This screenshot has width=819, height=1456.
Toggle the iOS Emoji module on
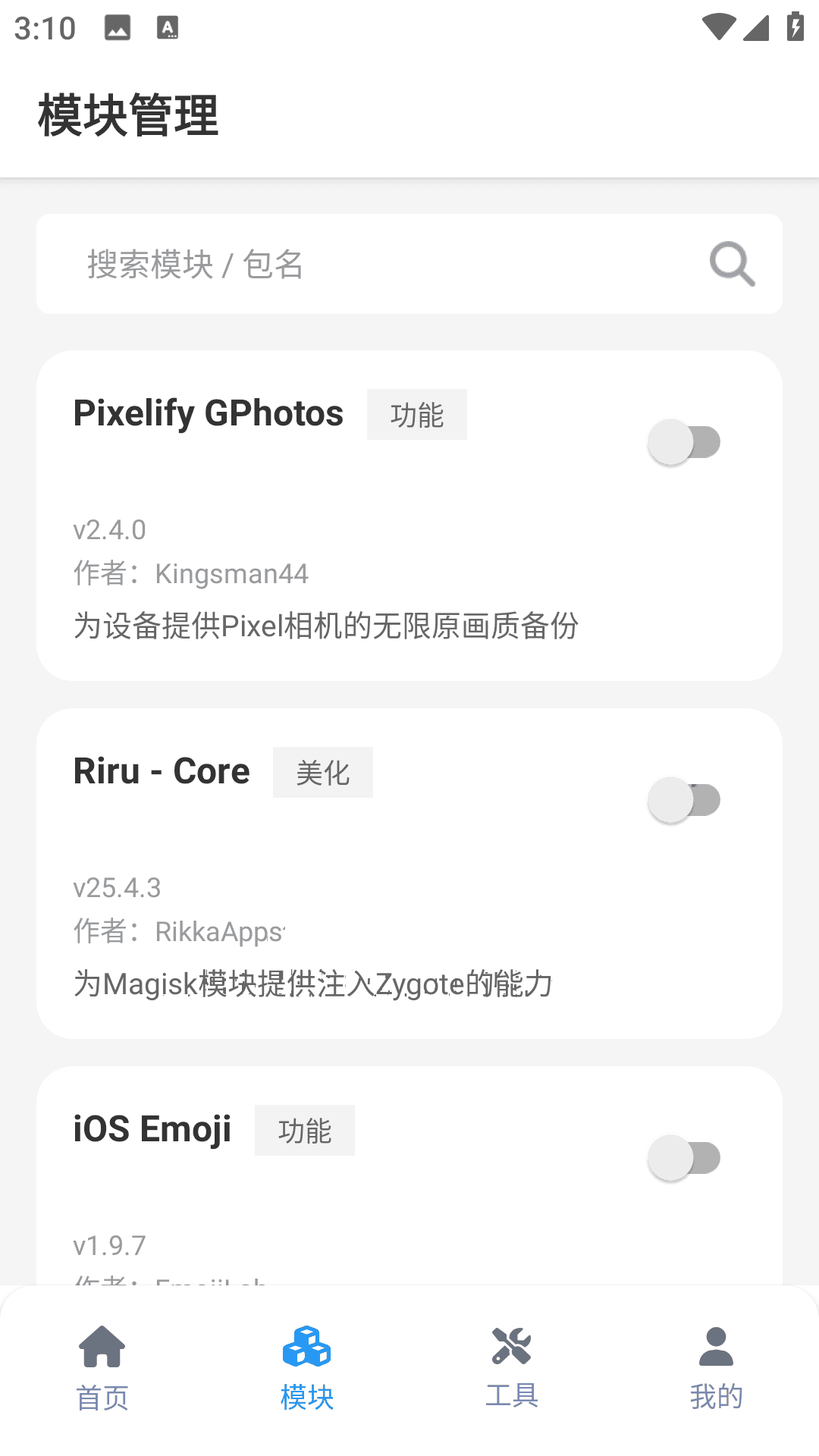[684, 1158]
